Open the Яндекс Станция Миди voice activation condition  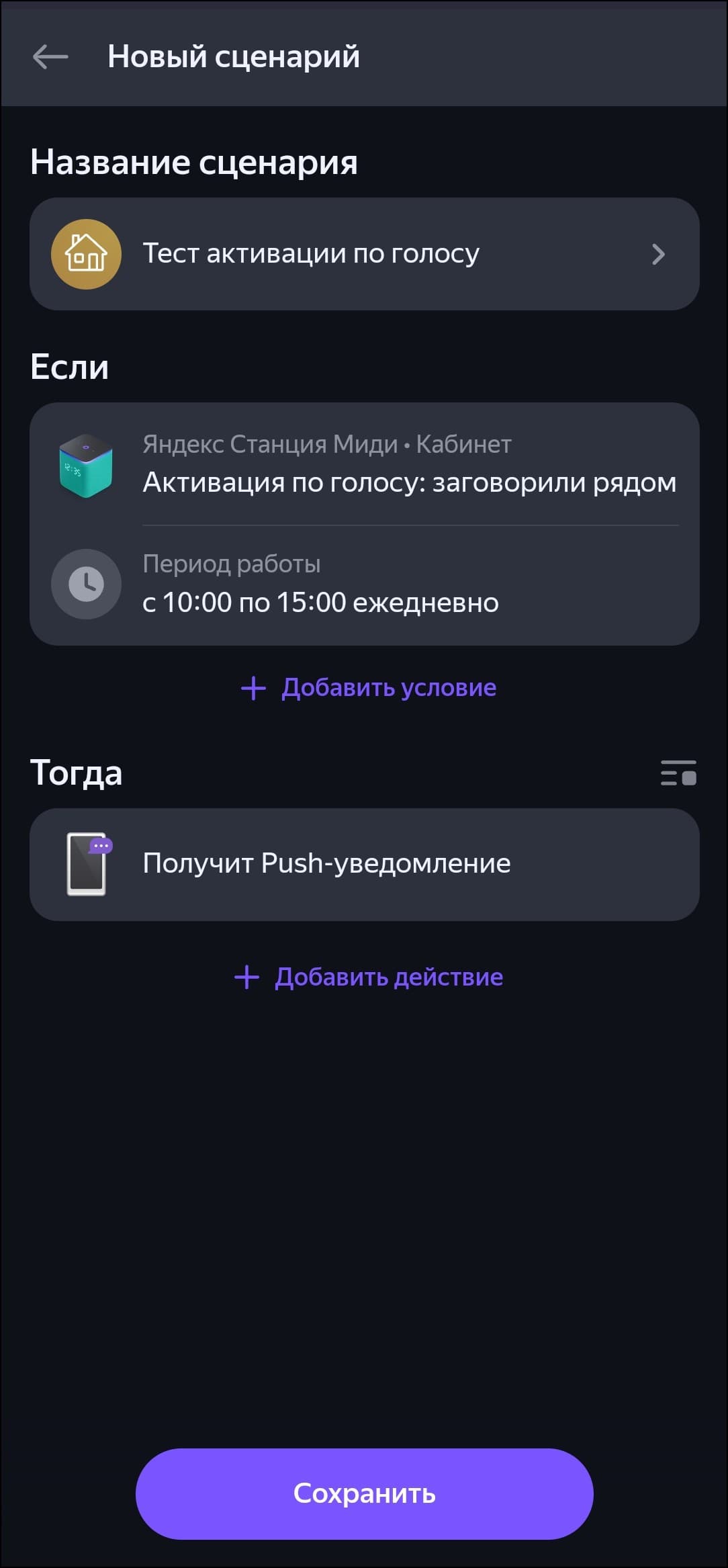[364, 465]
